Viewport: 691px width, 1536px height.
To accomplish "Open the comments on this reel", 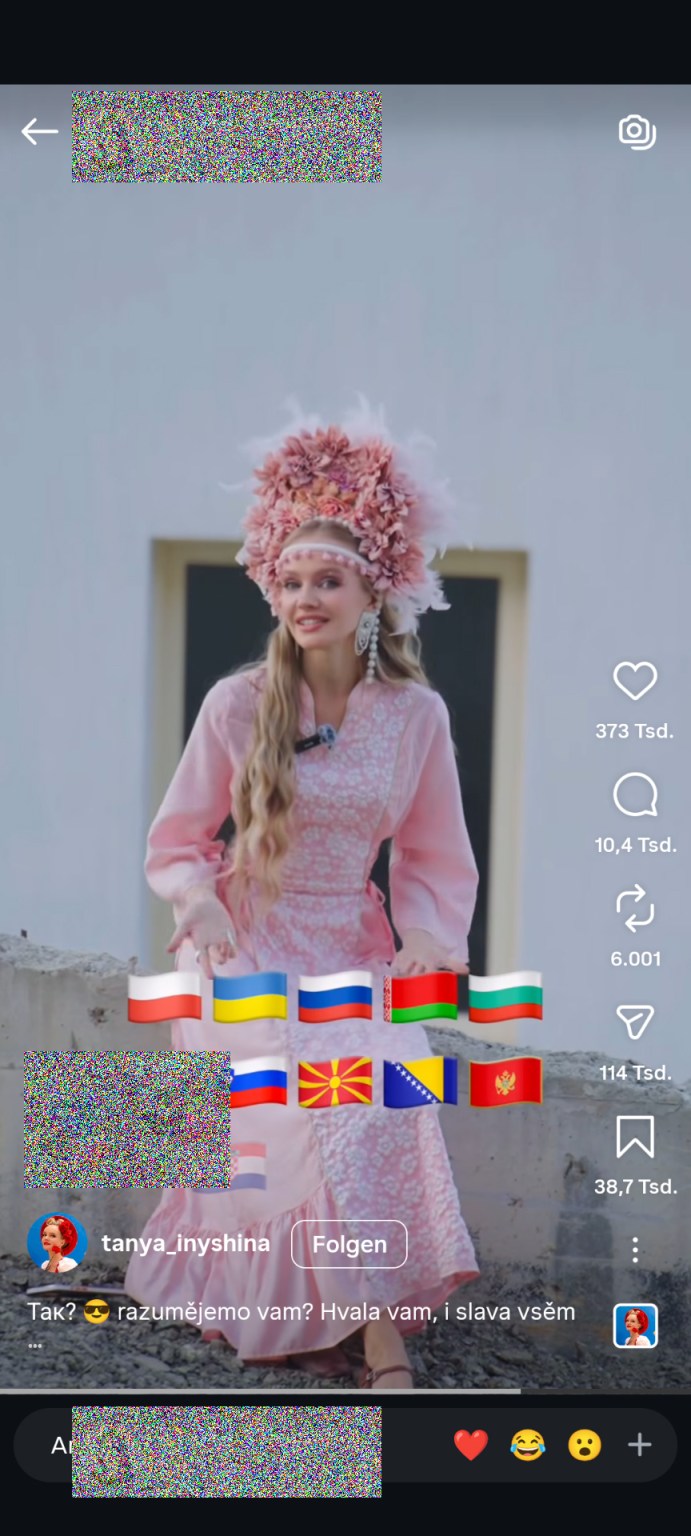I will 635,796.
